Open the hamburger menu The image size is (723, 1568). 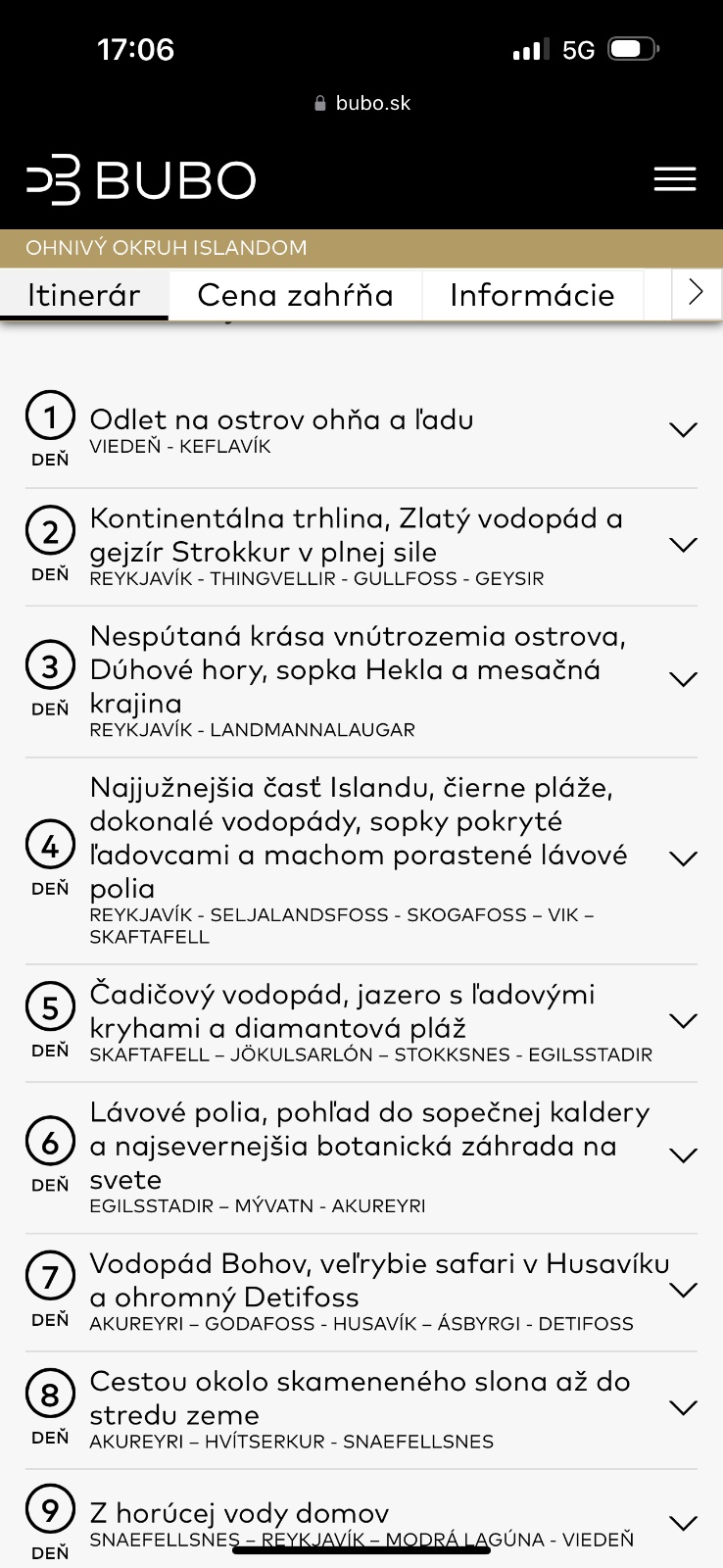(674, 179)
